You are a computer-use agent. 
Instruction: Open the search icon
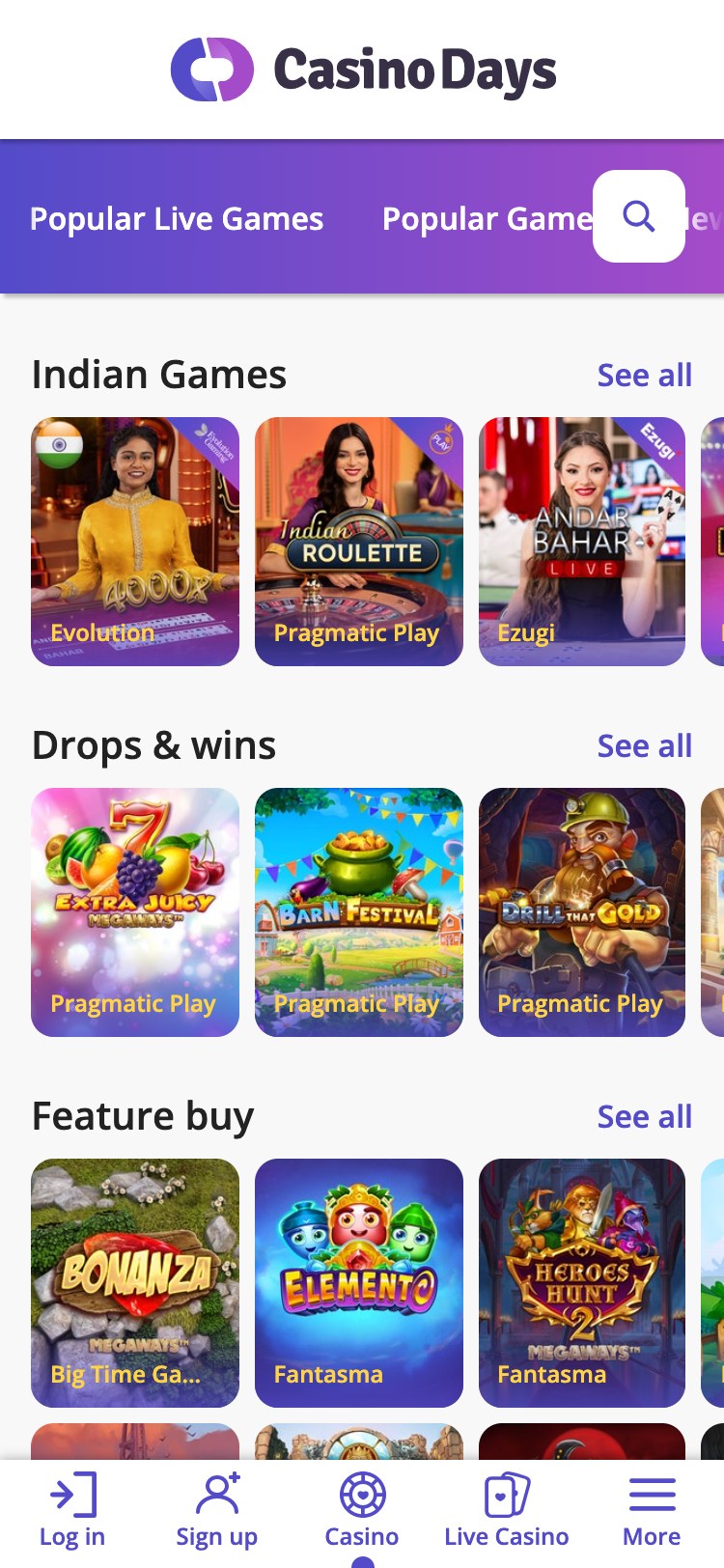click(638, 216)
